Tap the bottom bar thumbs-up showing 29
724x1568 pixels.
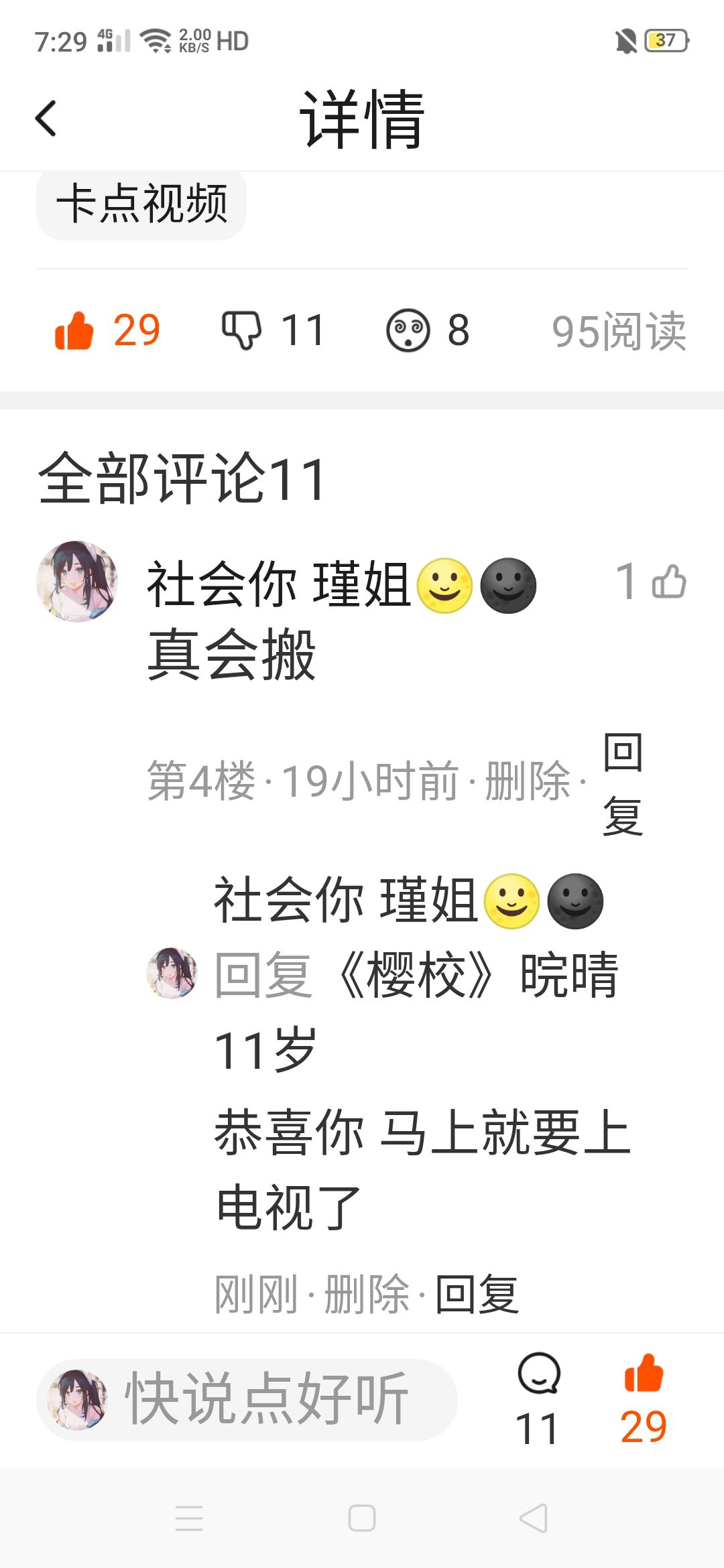click(x=644, y=1399)
